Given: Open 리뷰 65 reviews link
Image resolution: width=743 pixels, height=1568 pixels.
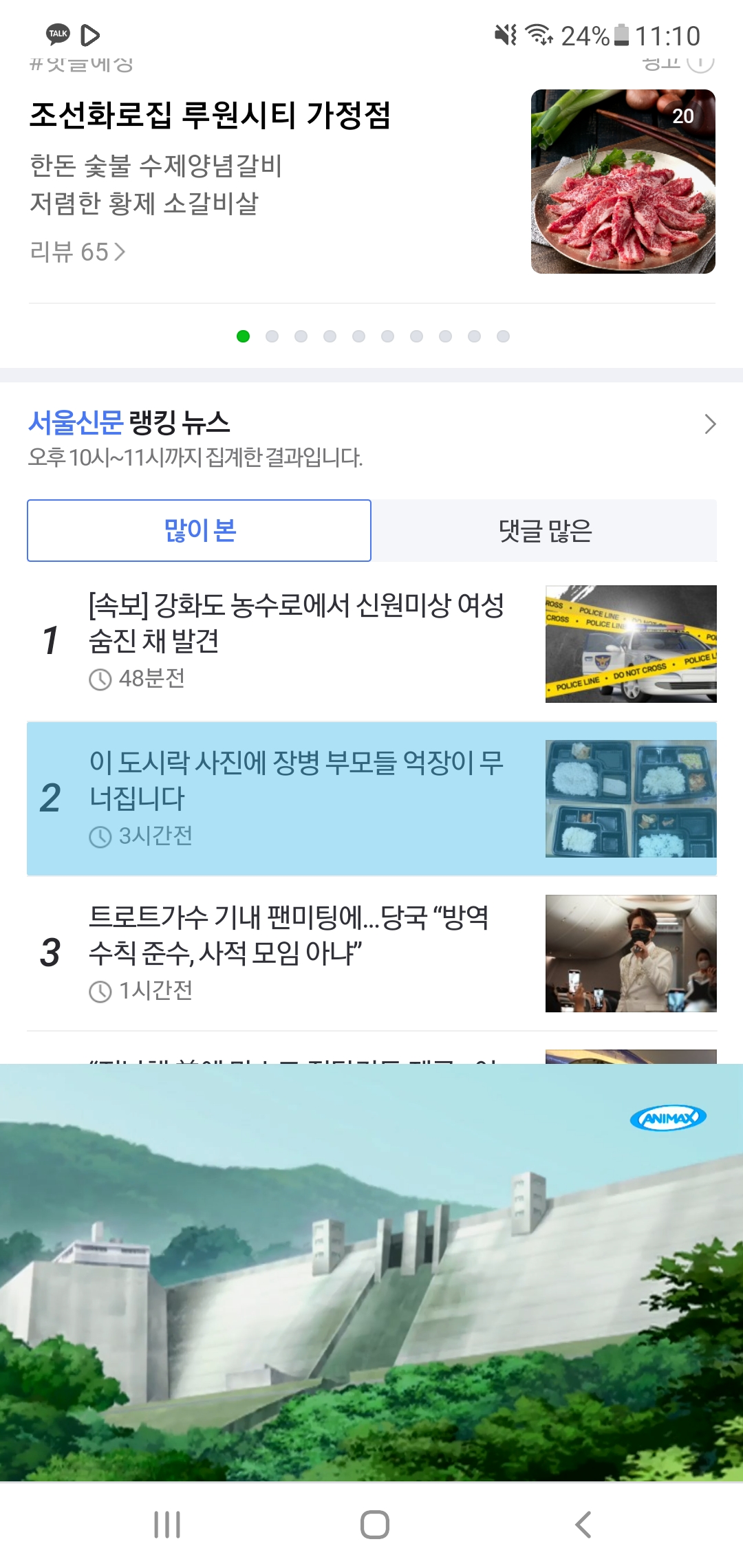Looking at the screenshot, I should [77, 252].
